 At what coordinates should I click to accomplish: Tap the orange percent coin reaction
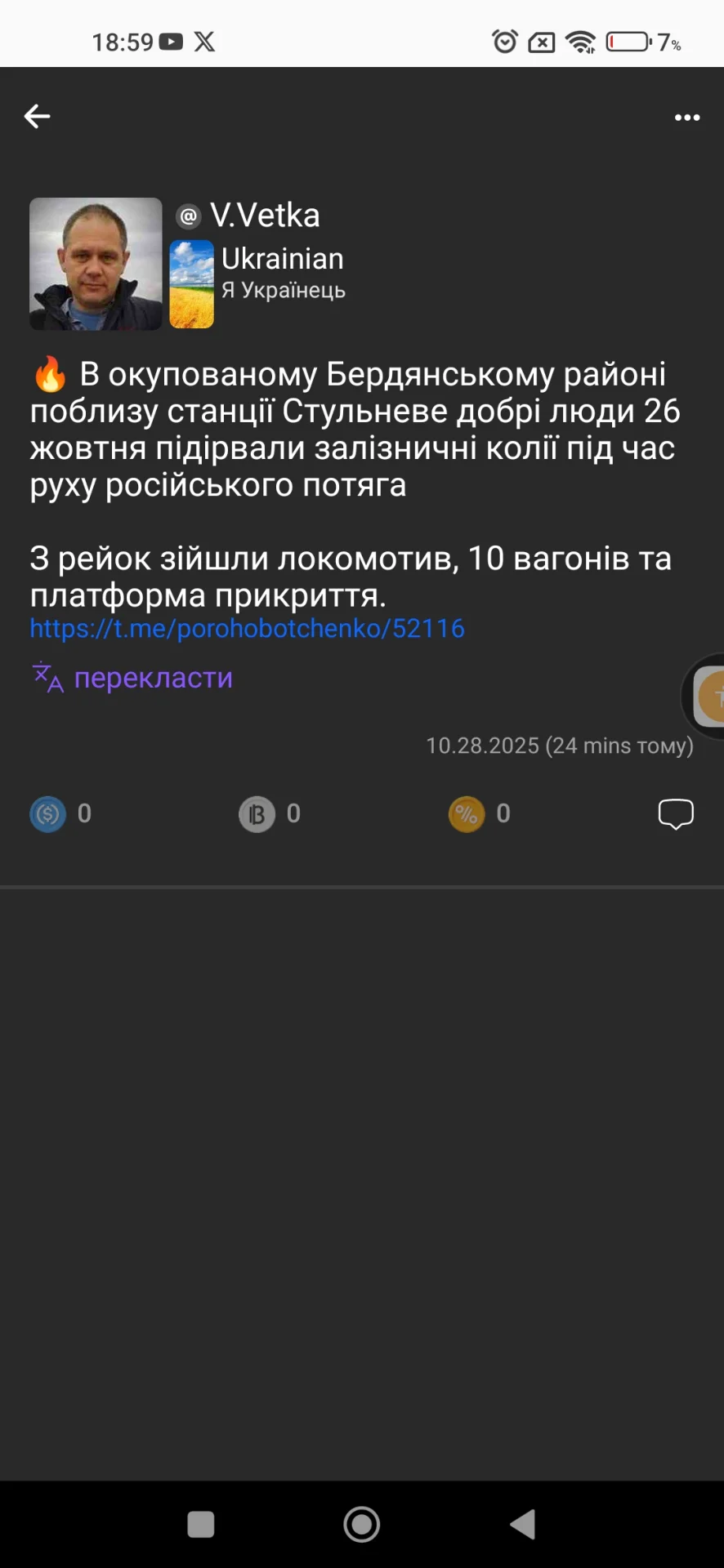(467, 814)
